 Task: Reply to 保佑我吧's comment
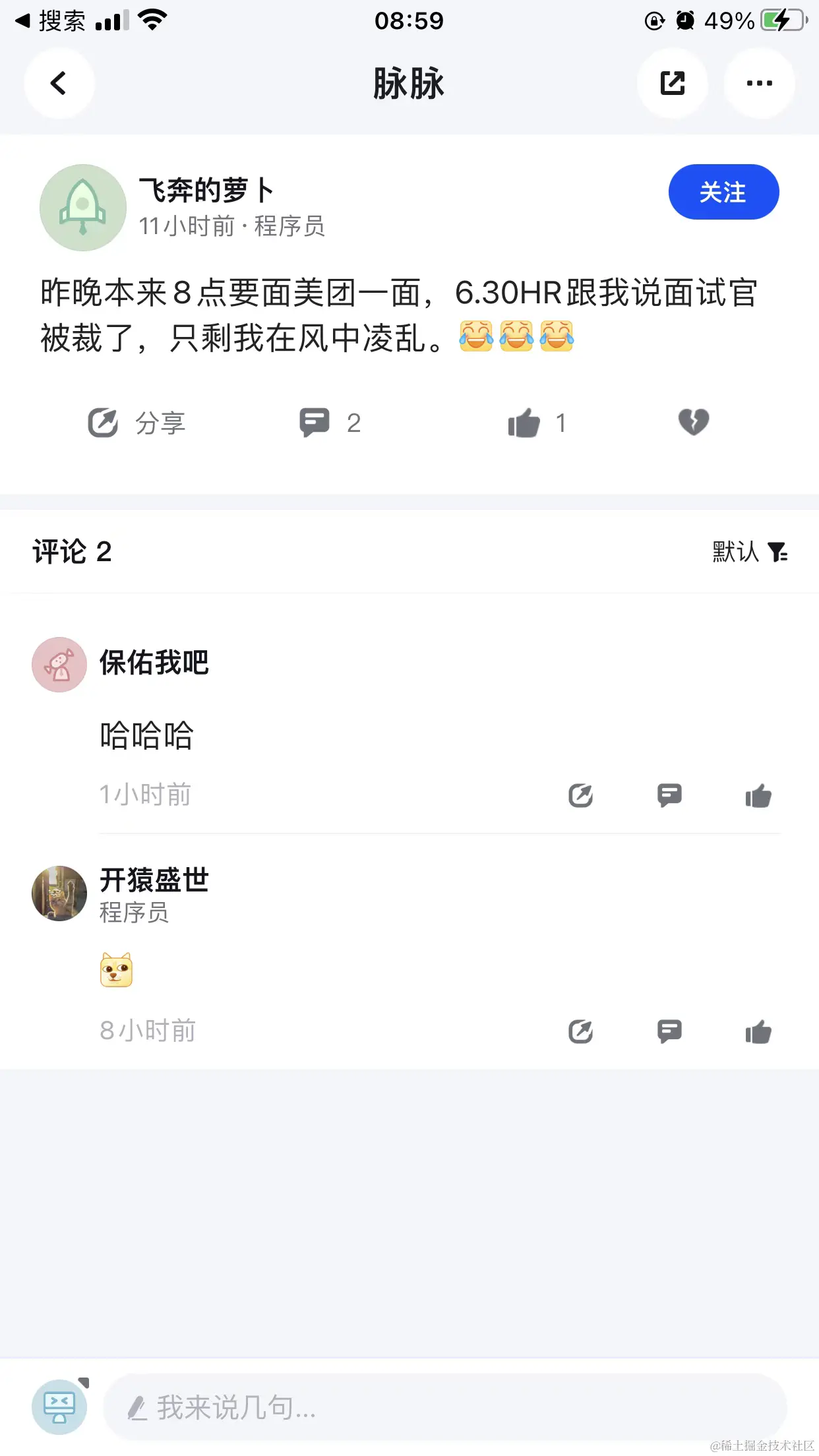[x=669, y=796]
